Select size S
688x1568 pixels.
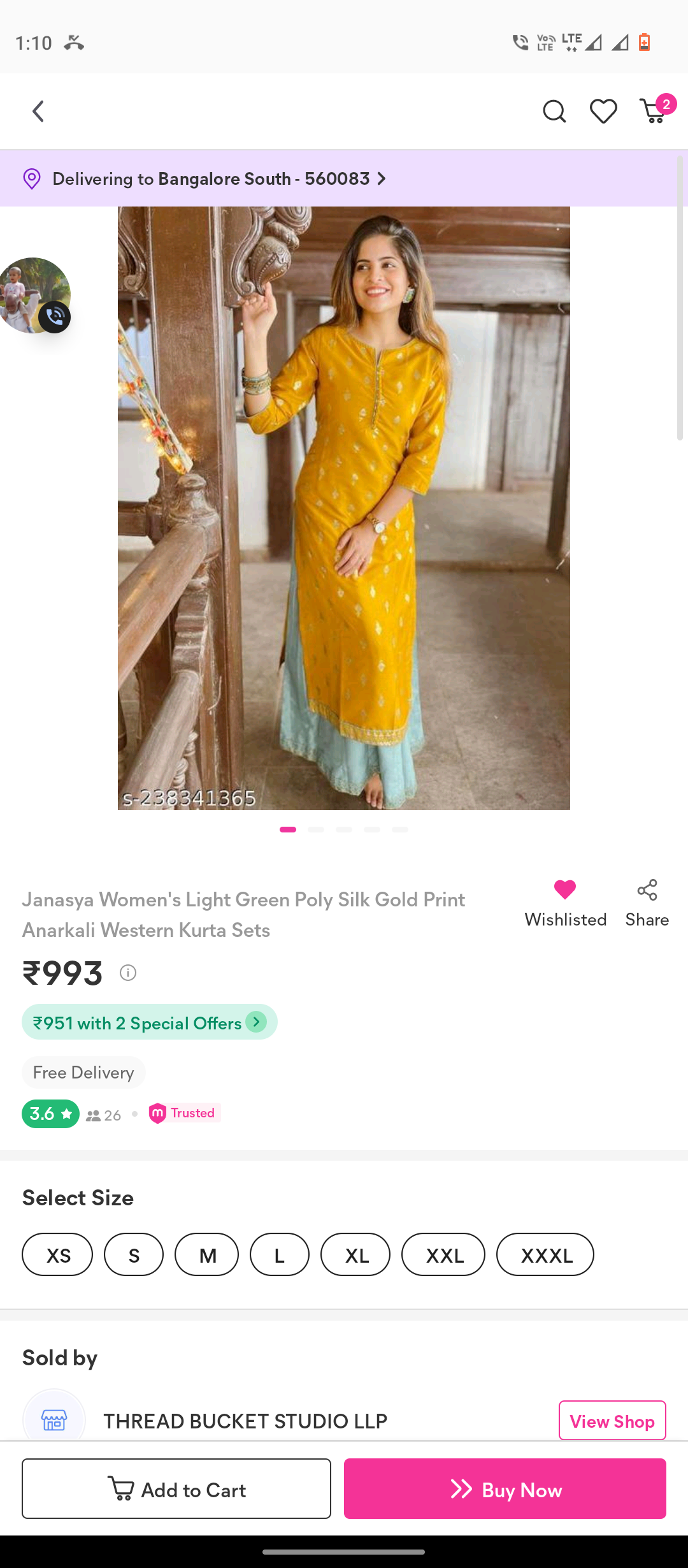pos(134,1255)
